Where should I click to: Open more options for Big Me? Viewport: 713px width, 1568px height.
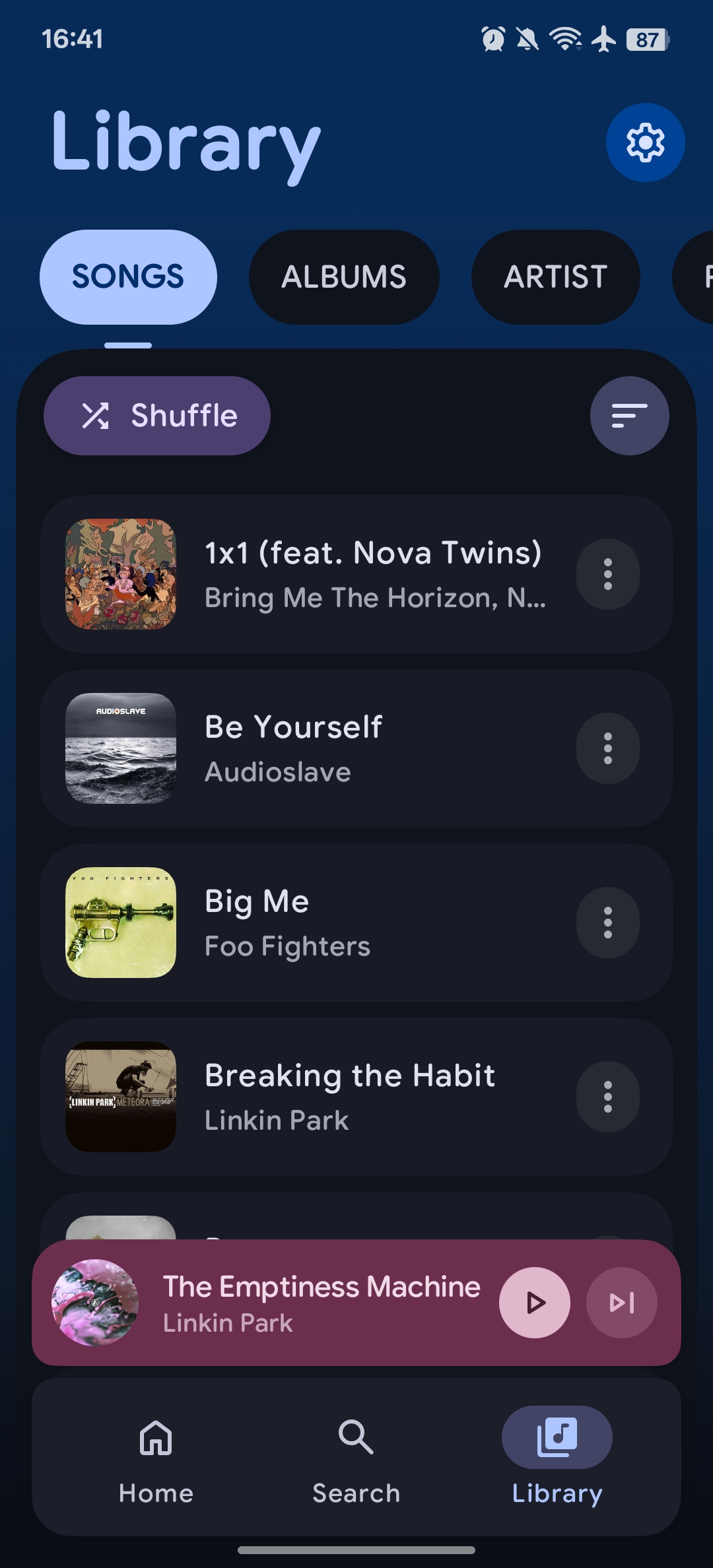[x=607, y=923]
